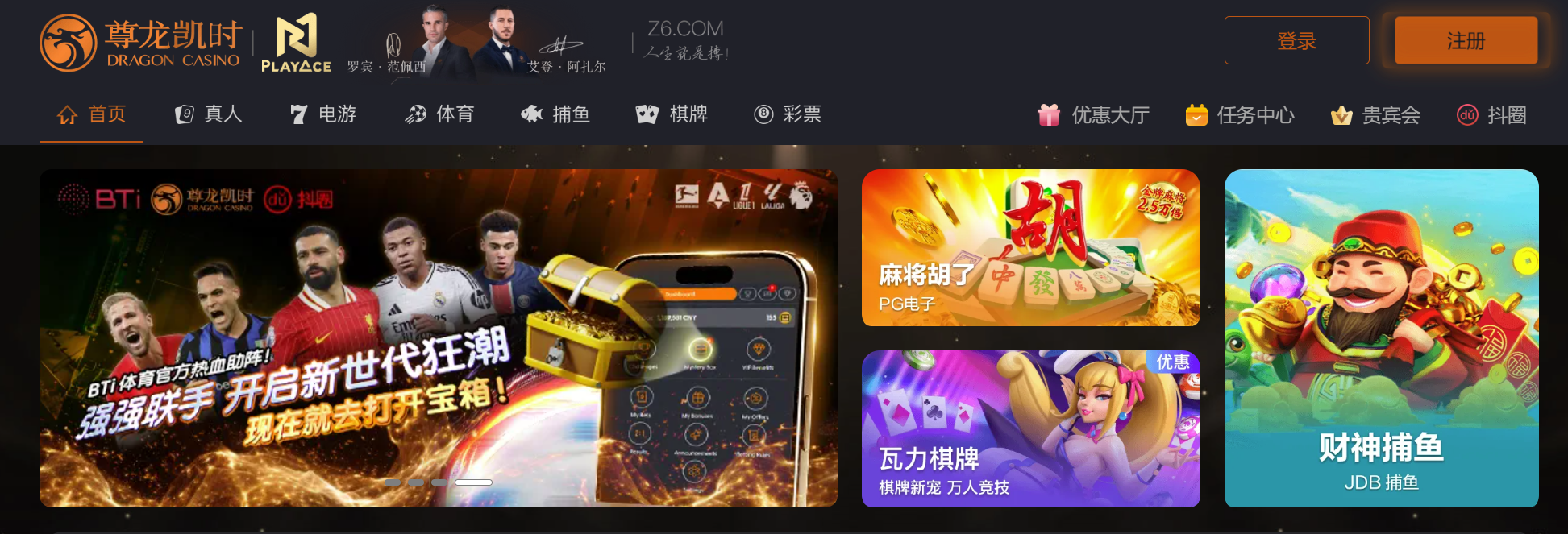Screen dimensions: 1568x534
Task: Open the 棋牌 card games tab
Action: tap(672, 114)
